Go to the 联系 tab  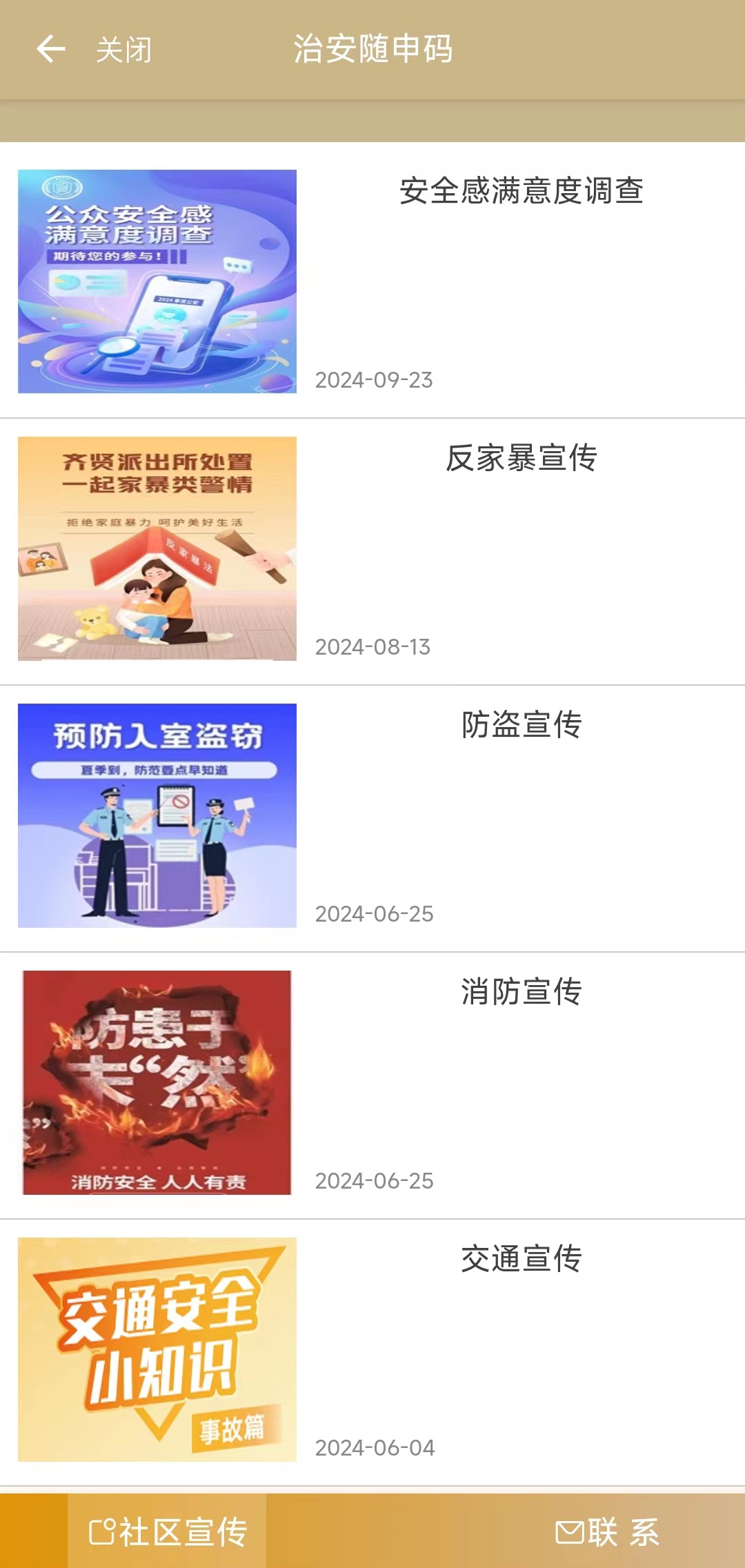click(x=607, y=1532)
